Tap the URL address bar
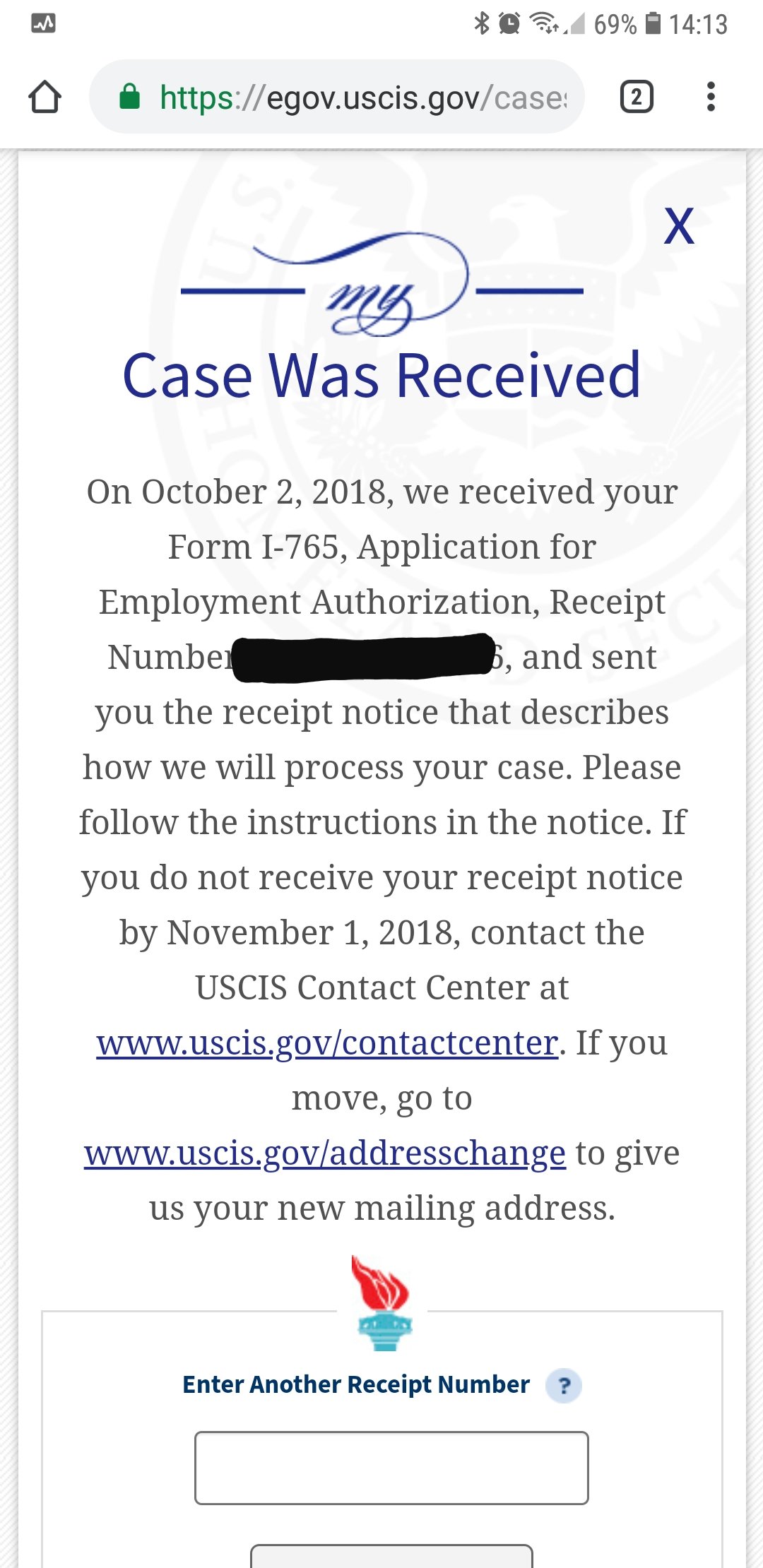Viewport: 763px width, 1568px height. pyautogui.click(x=336, y=97)
